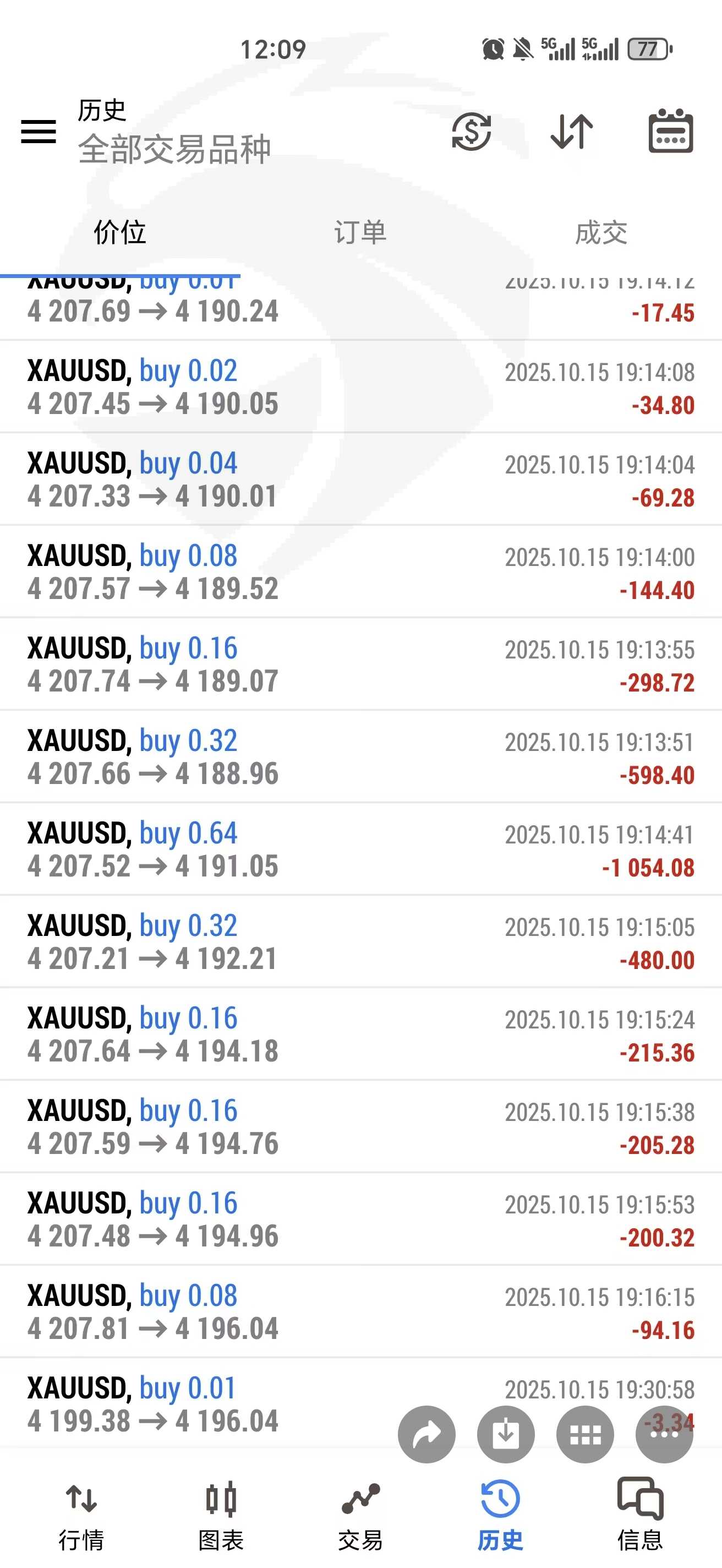The width and height of the screenshot is (722, 1568).
Task: Open the calendar date range picker
Action: [x=670, y=132]
